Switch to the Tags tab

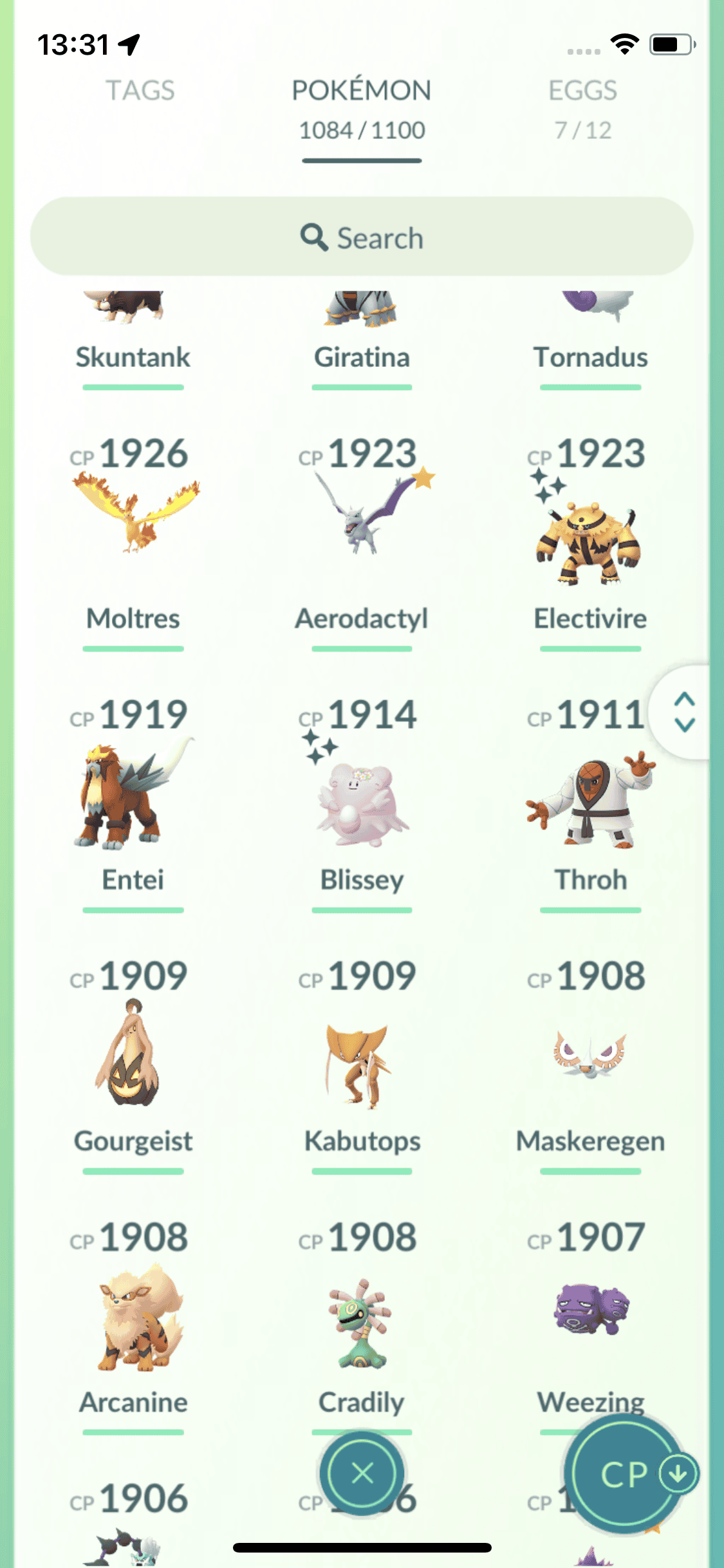click(140, 91)
